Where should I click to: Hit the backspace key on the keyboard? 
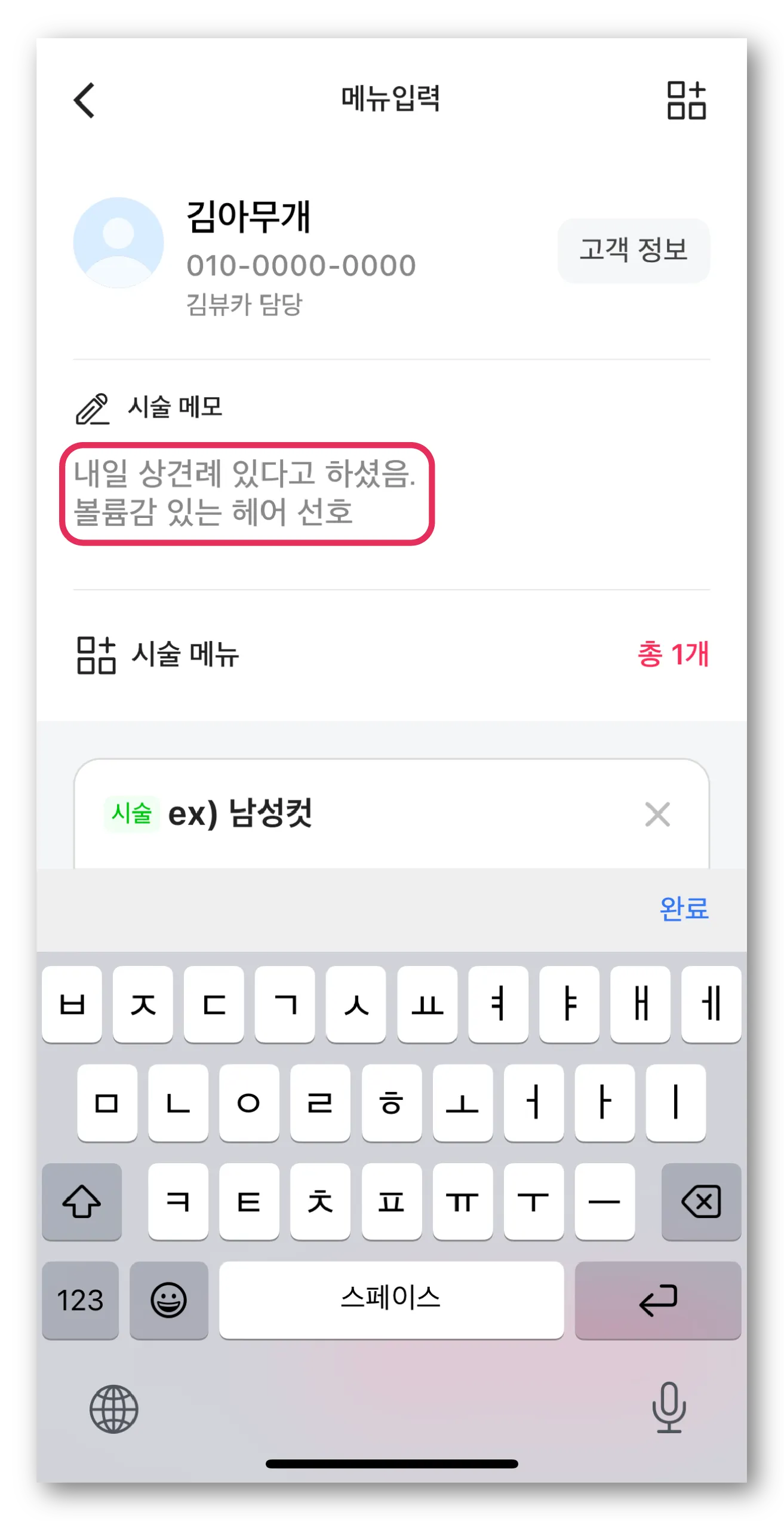[701, 1201]
